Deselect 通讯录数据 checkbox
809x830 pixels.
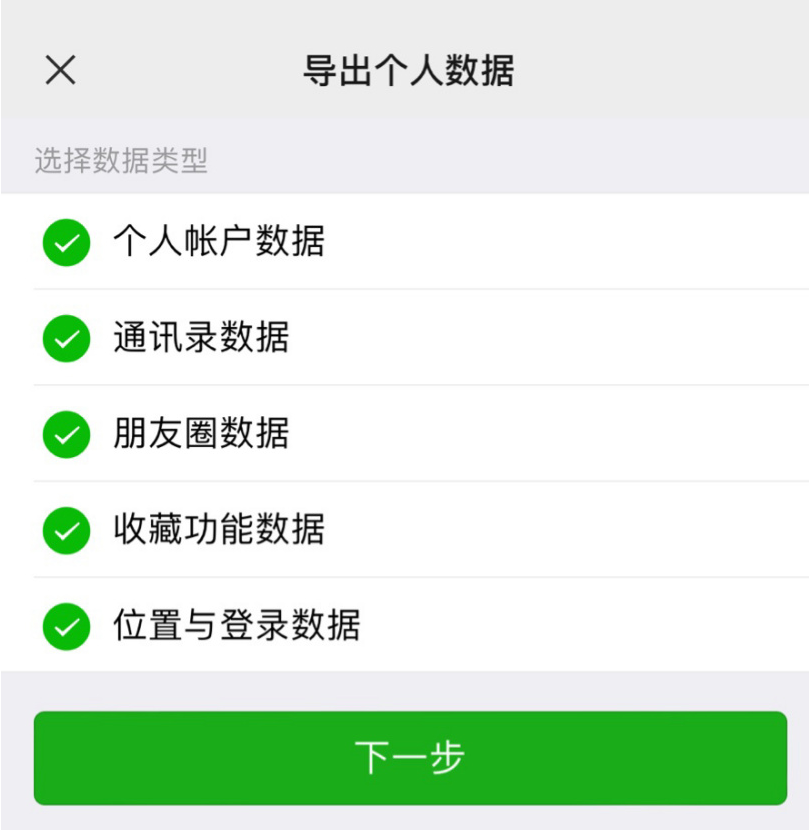click(x=67, y=339)
